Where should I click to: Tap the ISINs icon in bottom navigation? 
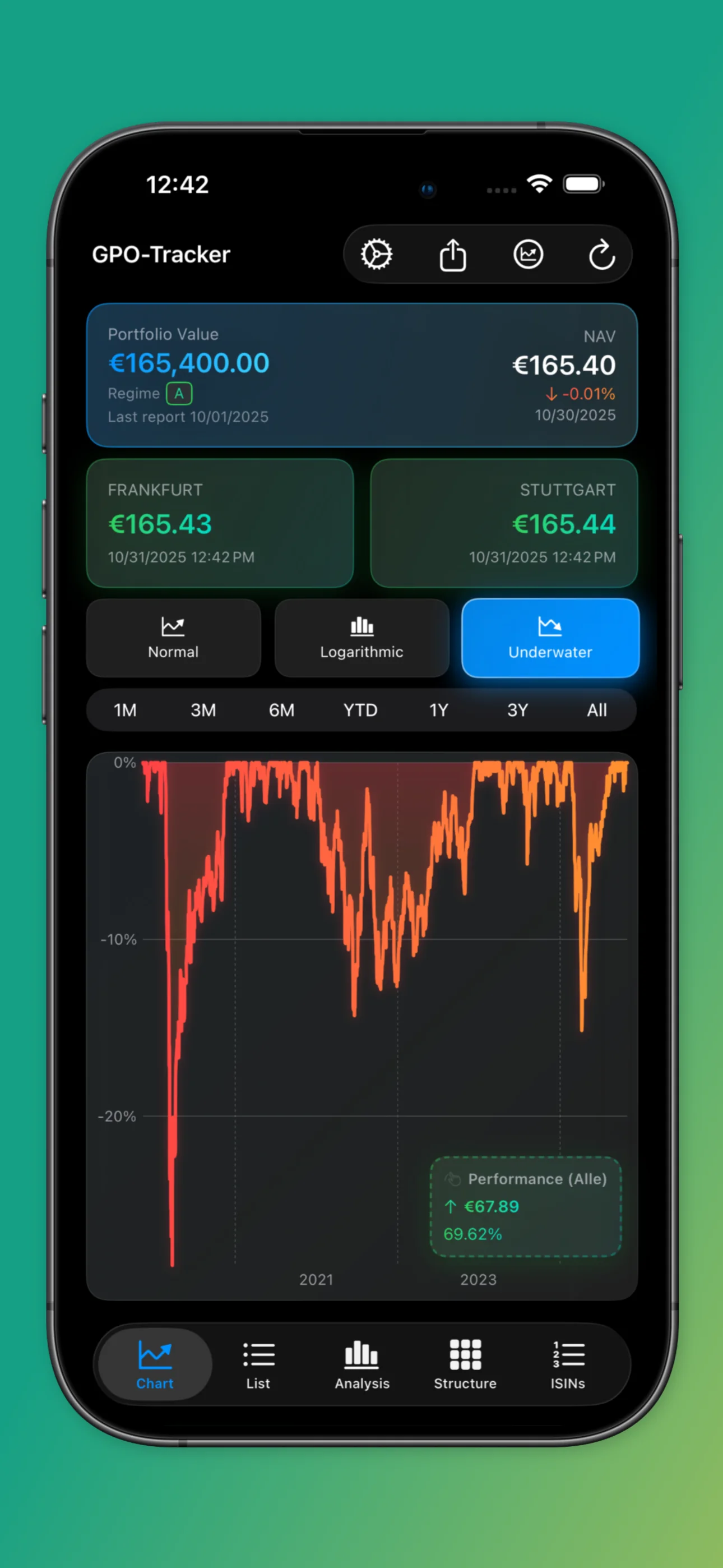click(x=567, y=1363)
